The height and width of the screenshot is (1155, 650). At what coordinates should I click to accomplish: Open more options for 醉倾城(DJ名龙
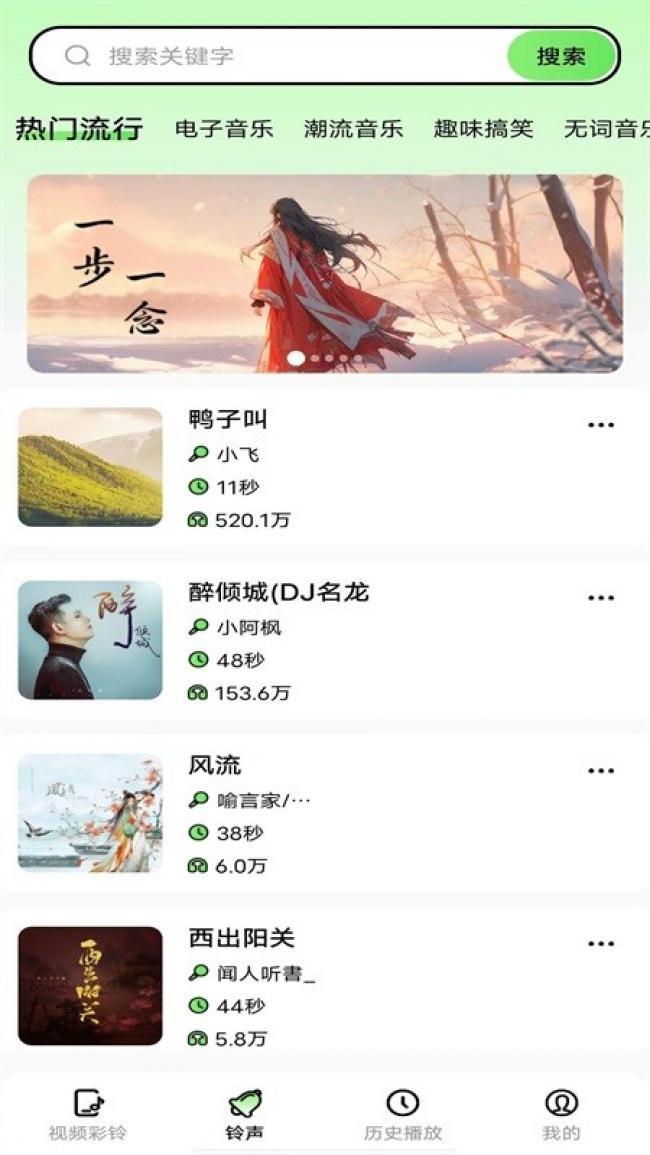(x=601, y=598)
